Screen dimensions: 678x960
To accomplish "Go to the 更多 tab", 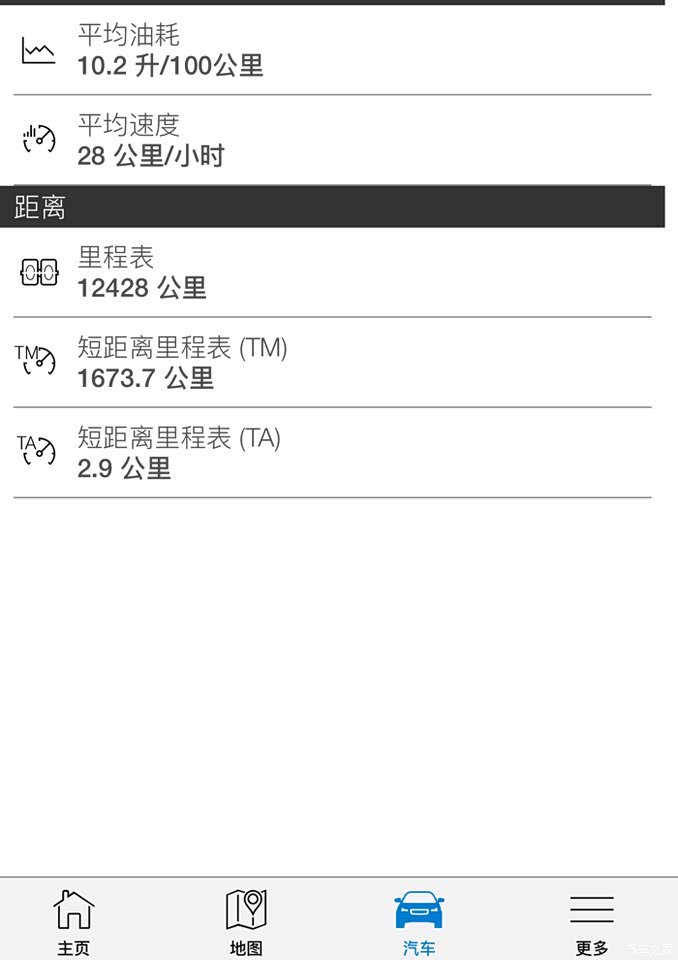I will [x=592, y=921].
